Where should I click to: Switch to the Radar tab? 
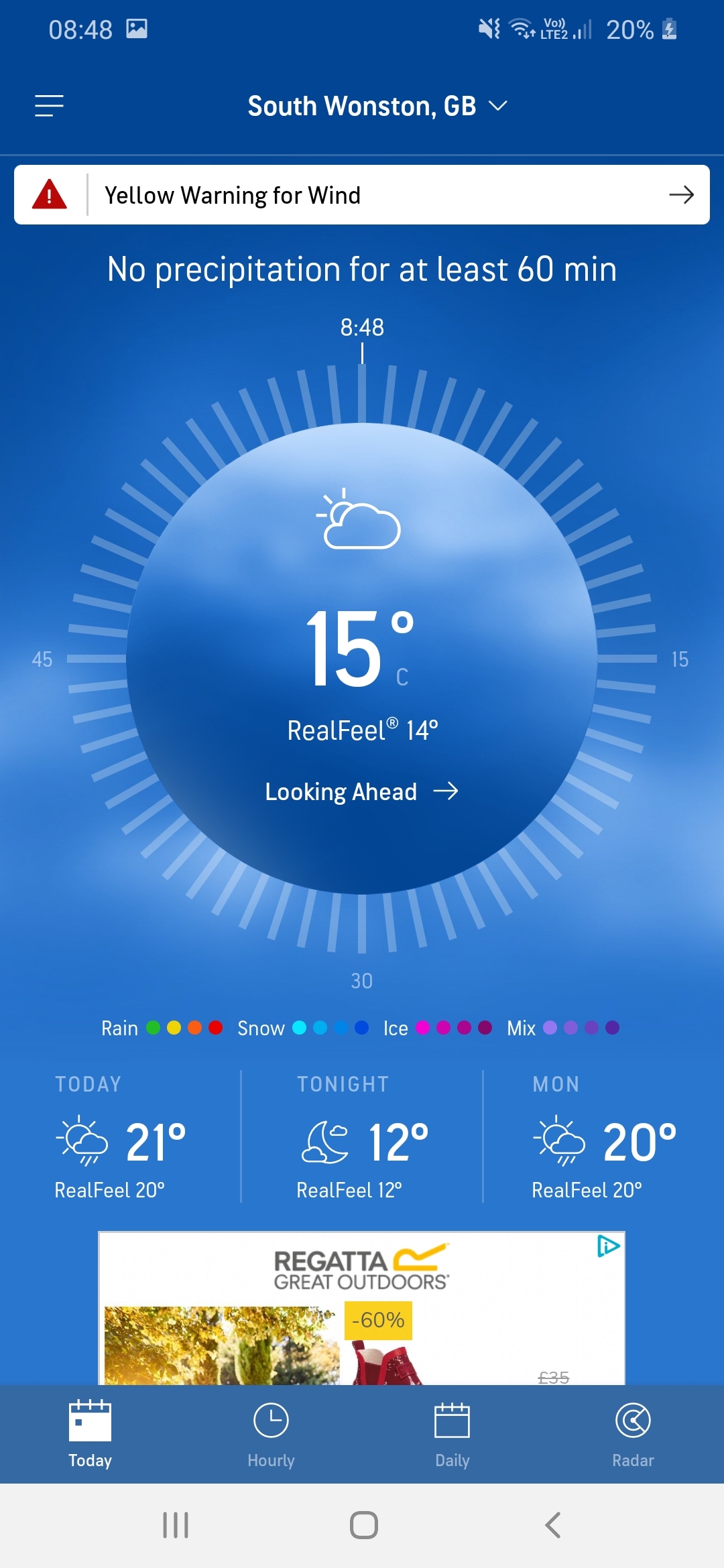tap(633, 1435)
